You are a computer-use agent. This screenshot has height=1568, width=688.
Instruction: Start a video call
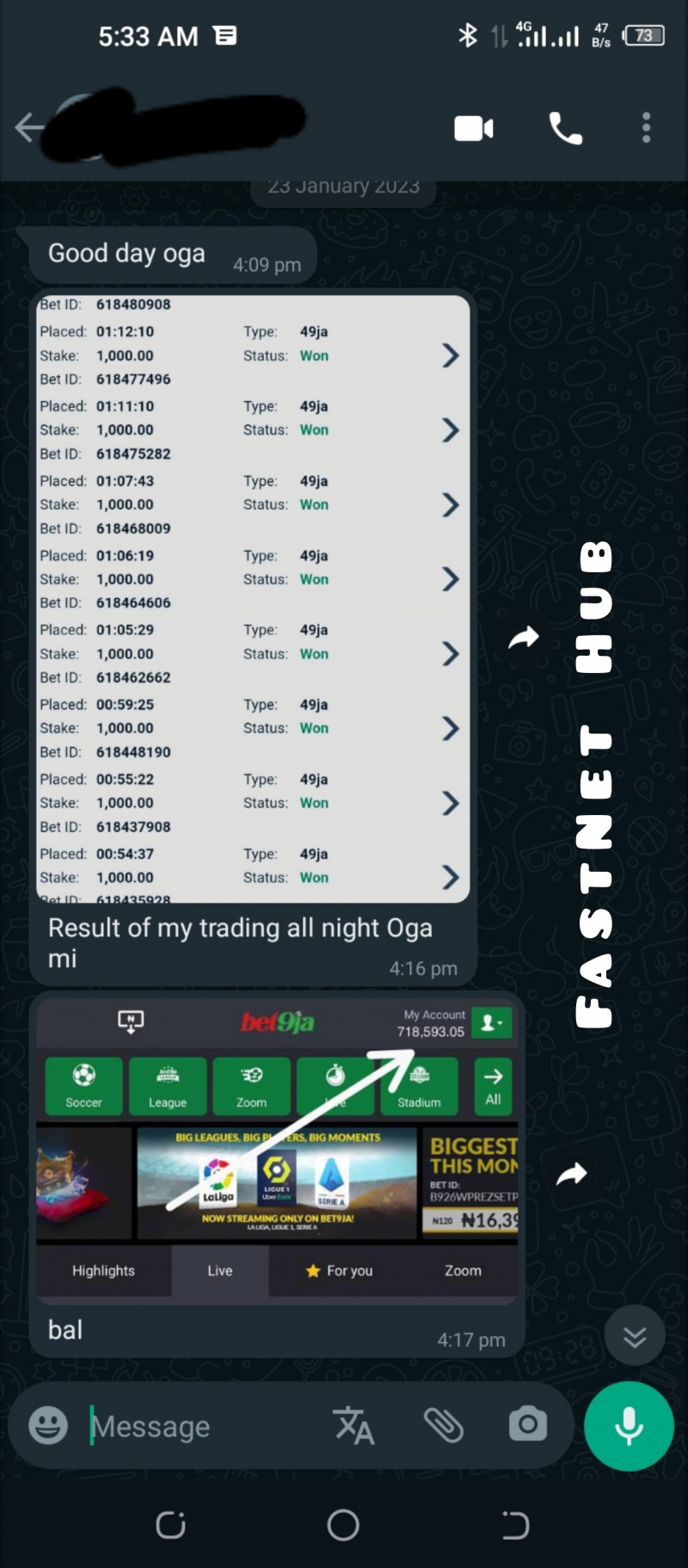474,128
